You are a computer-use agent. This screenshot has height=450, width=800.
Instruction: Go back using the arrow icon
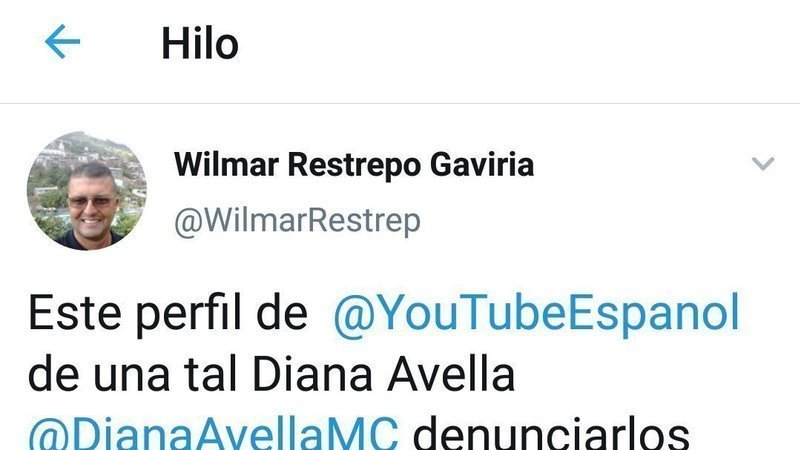point(62,43)
